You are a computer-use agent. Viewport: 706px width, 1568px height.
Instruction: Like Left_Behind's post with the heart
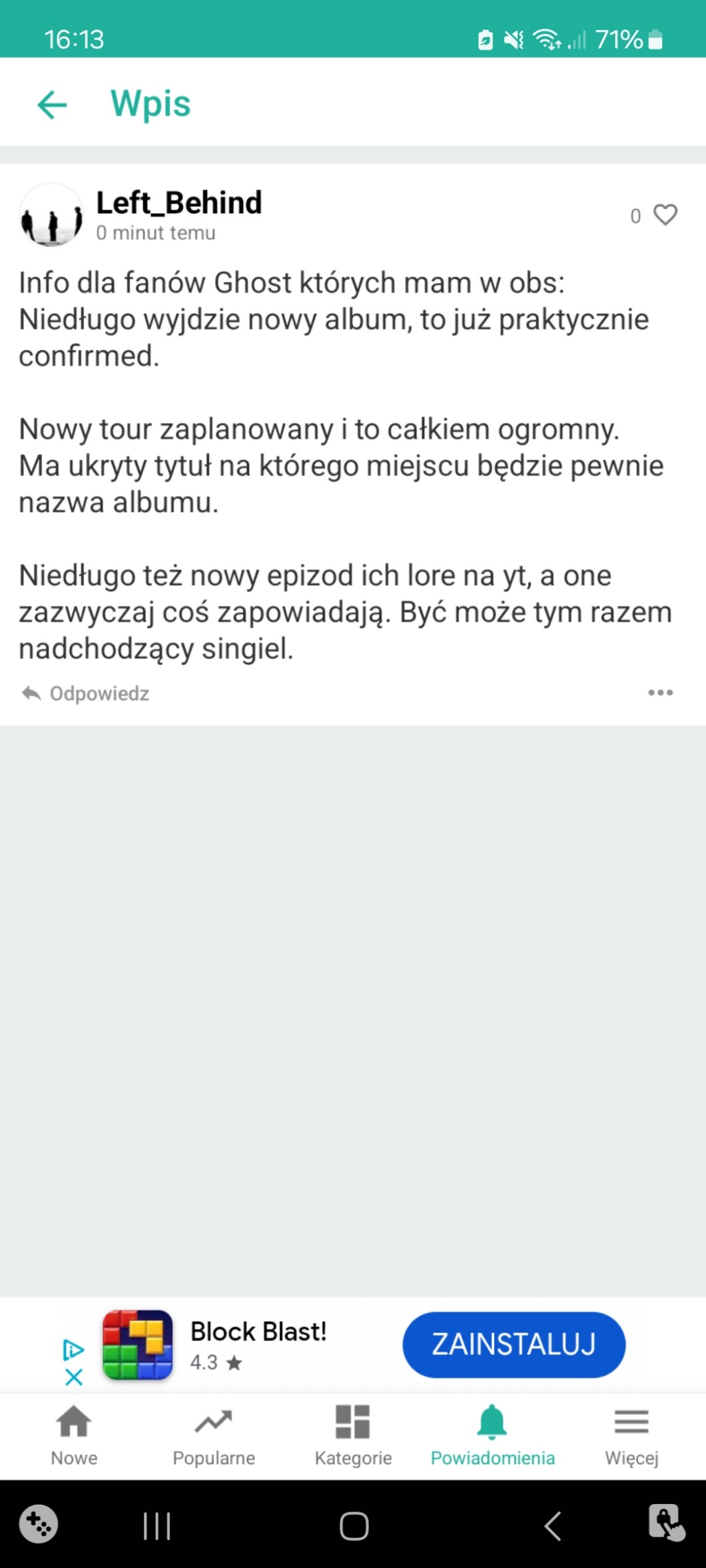665,215
